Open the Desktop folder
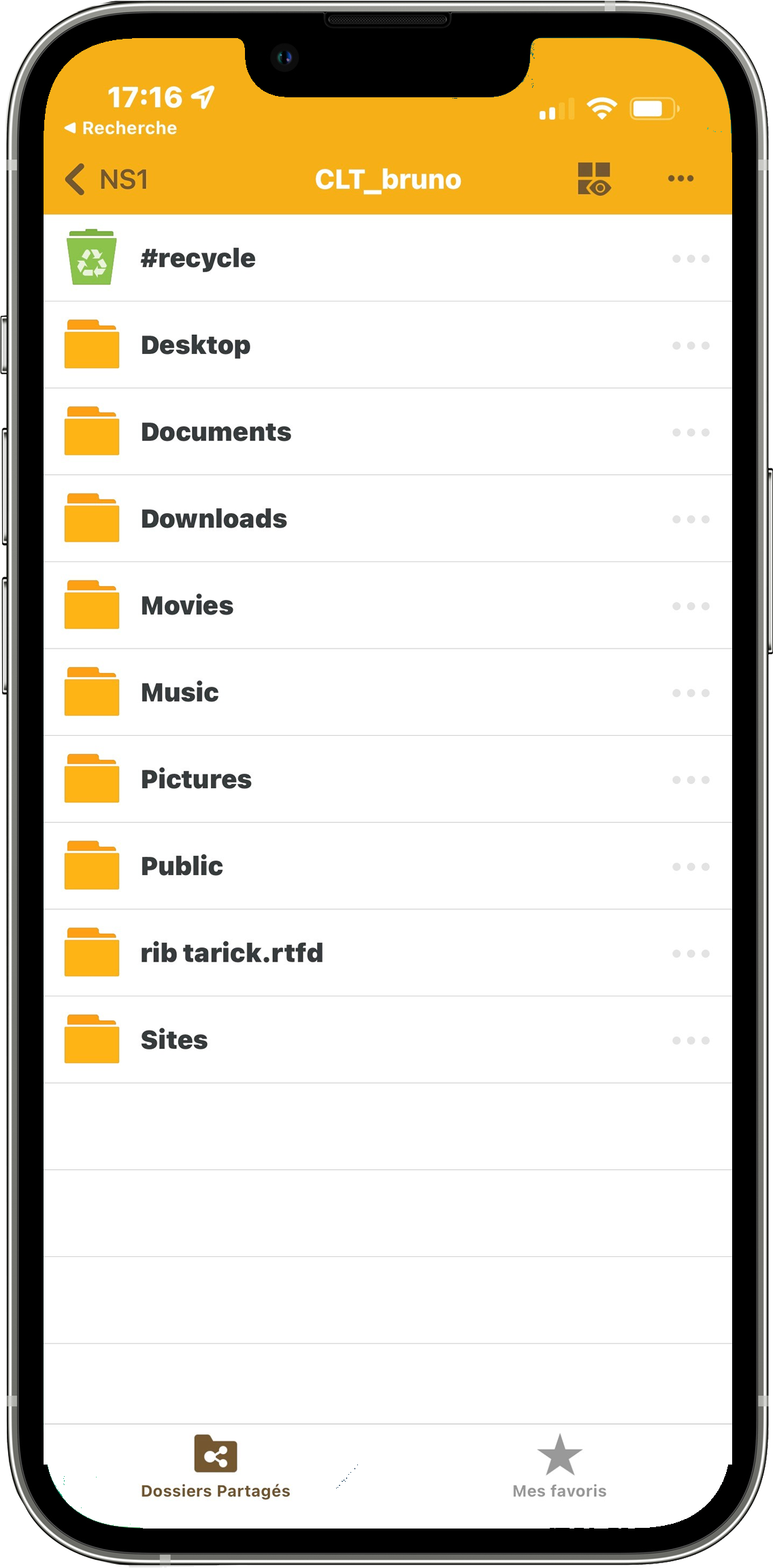This screenshot has width=773, height=1568. [195, 345]
